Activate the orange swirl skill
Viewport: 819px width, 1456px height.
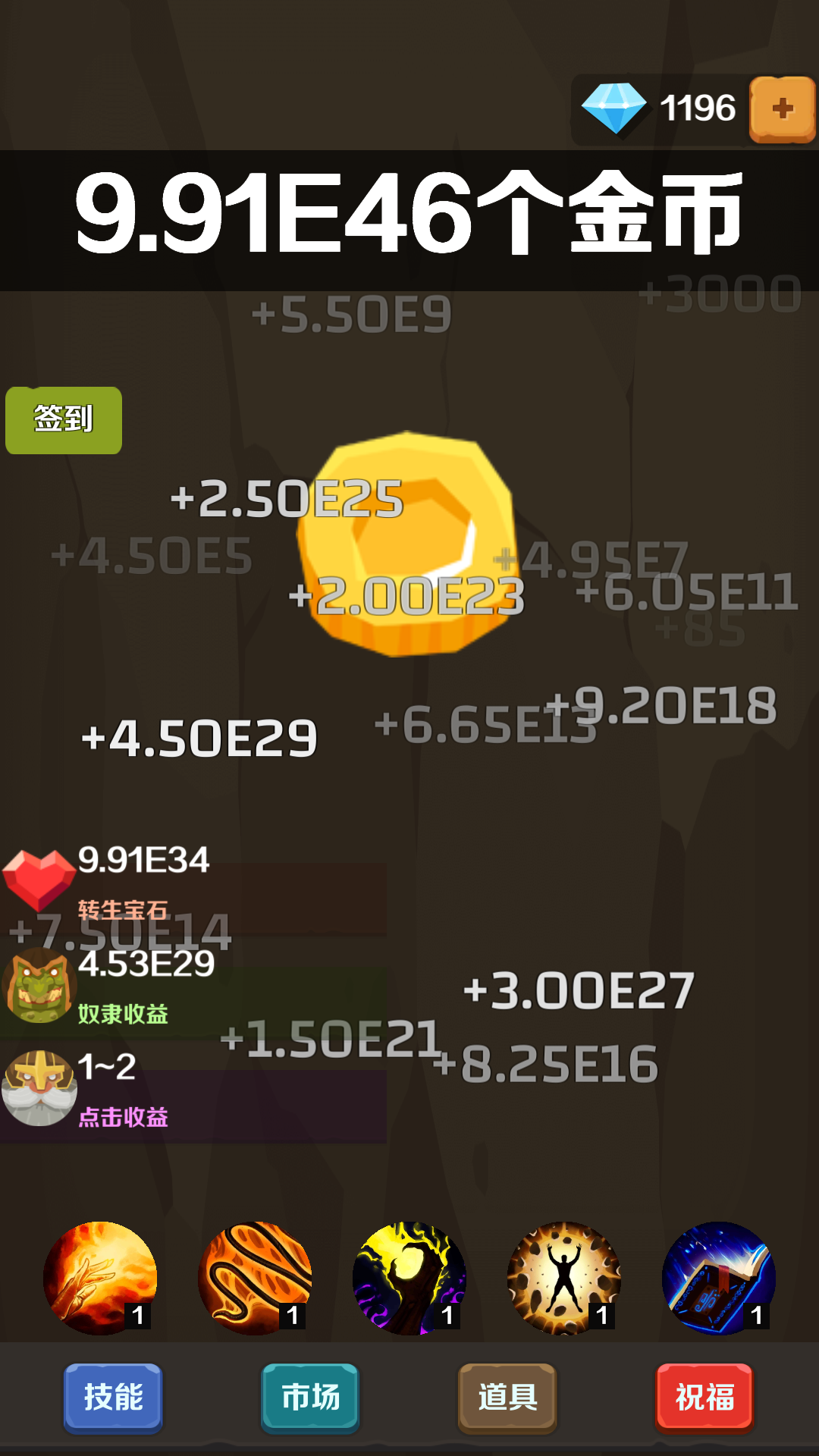pyautogui.click(x=255, y=1277)
